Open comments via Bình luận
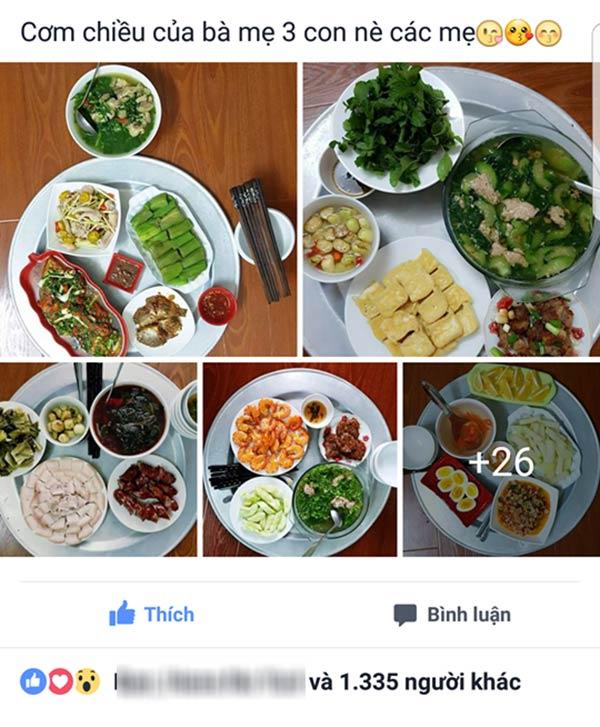600x727 pixels. 452,614
